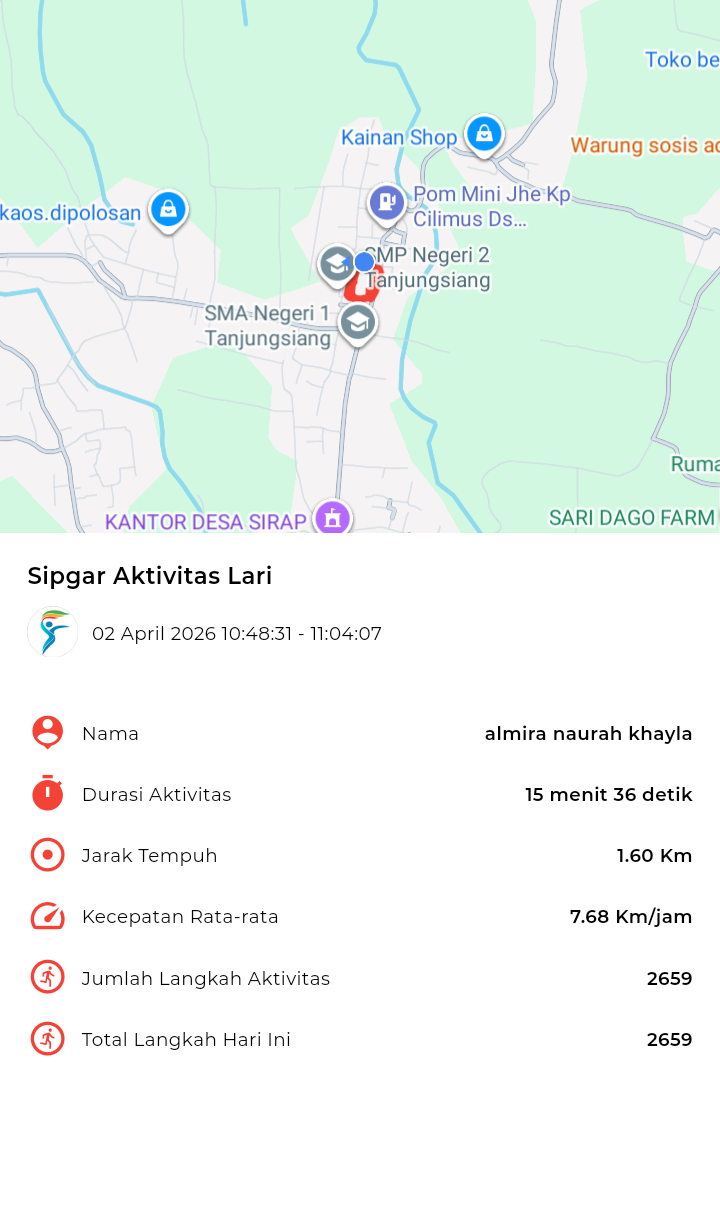Select the Kantor Desa Sirap marker
720x1224 pixels.
332,518
